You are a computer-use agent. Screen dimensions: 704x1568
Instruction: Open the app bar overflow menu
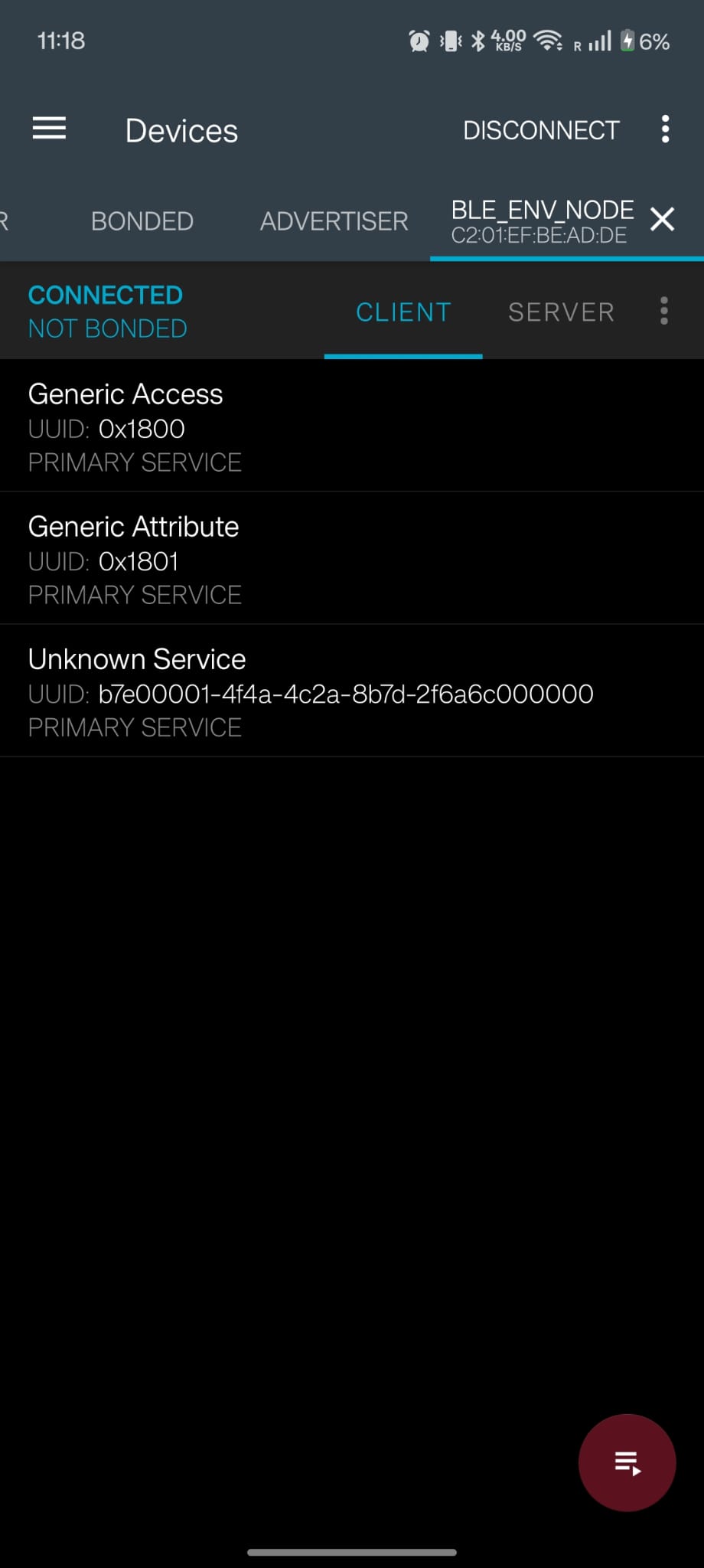point(665,129)
